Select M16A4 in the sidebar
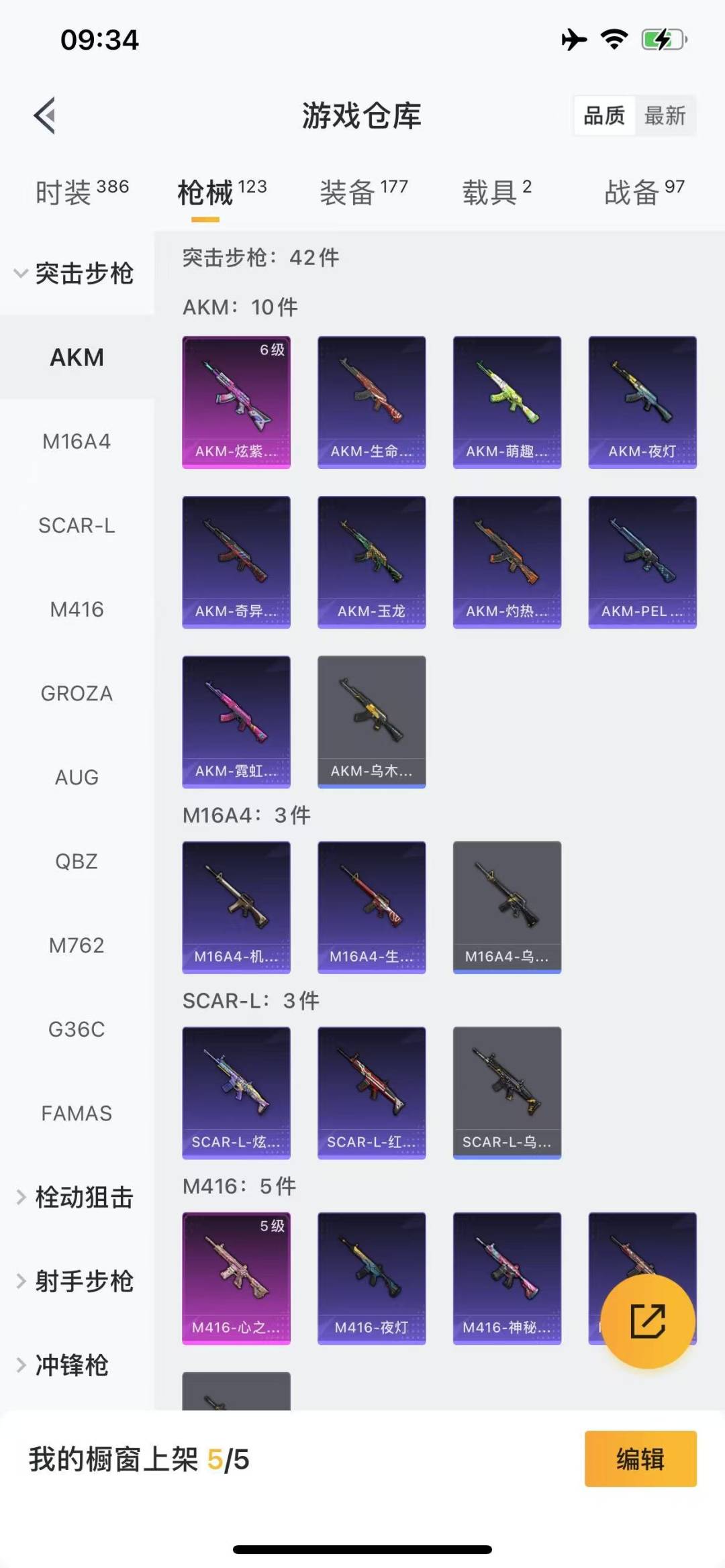This screenshot has width=725, height=1568. [77, 441]
